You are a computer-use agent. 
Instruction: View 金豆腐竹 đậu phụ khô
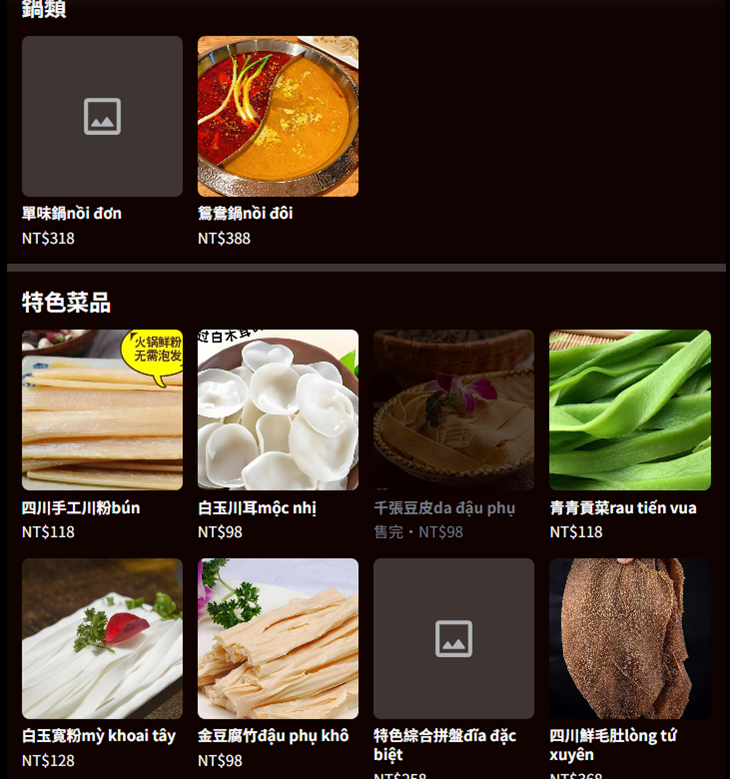(x=278, y=638)
